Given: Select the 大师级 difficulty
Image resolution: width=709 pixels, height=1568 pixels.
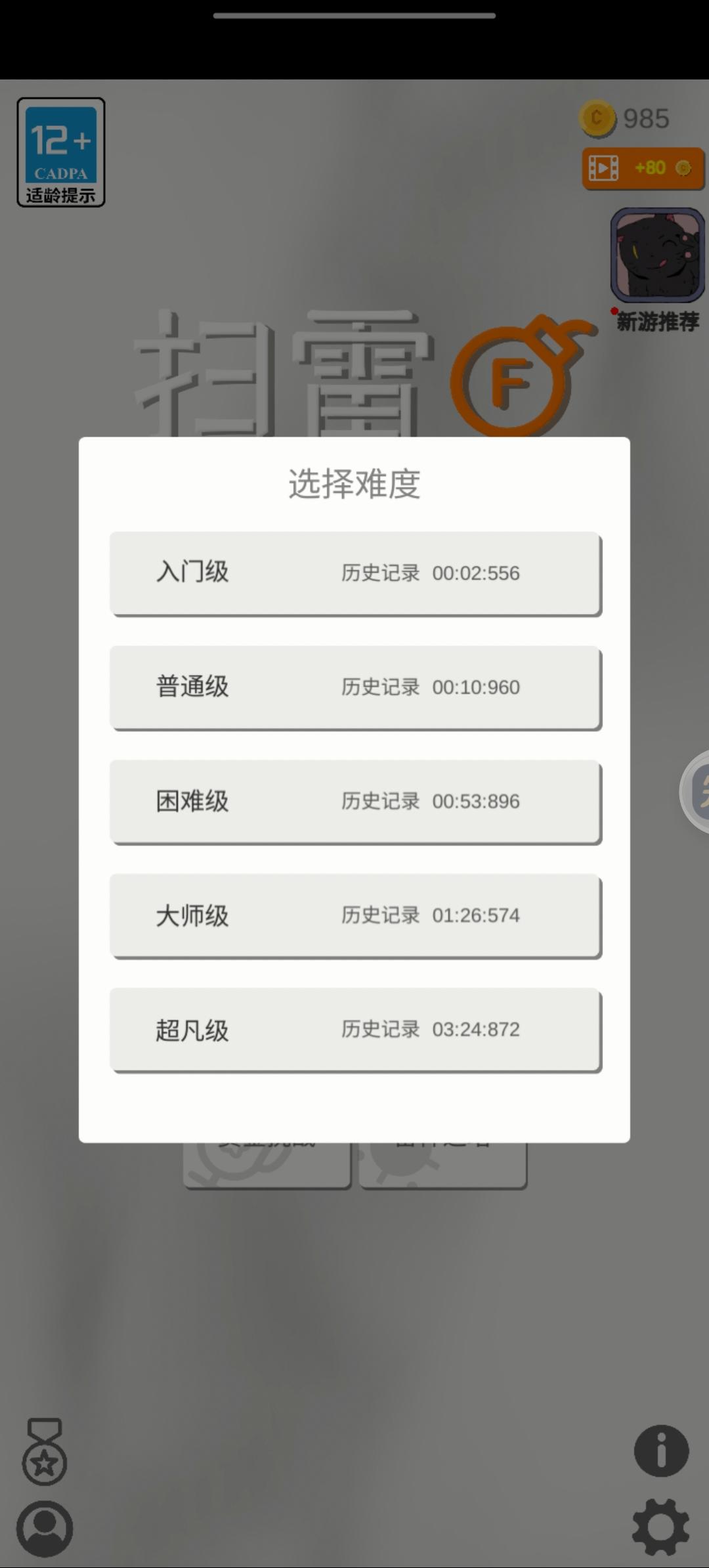Looking at the screenshot, I should (354, 915).
